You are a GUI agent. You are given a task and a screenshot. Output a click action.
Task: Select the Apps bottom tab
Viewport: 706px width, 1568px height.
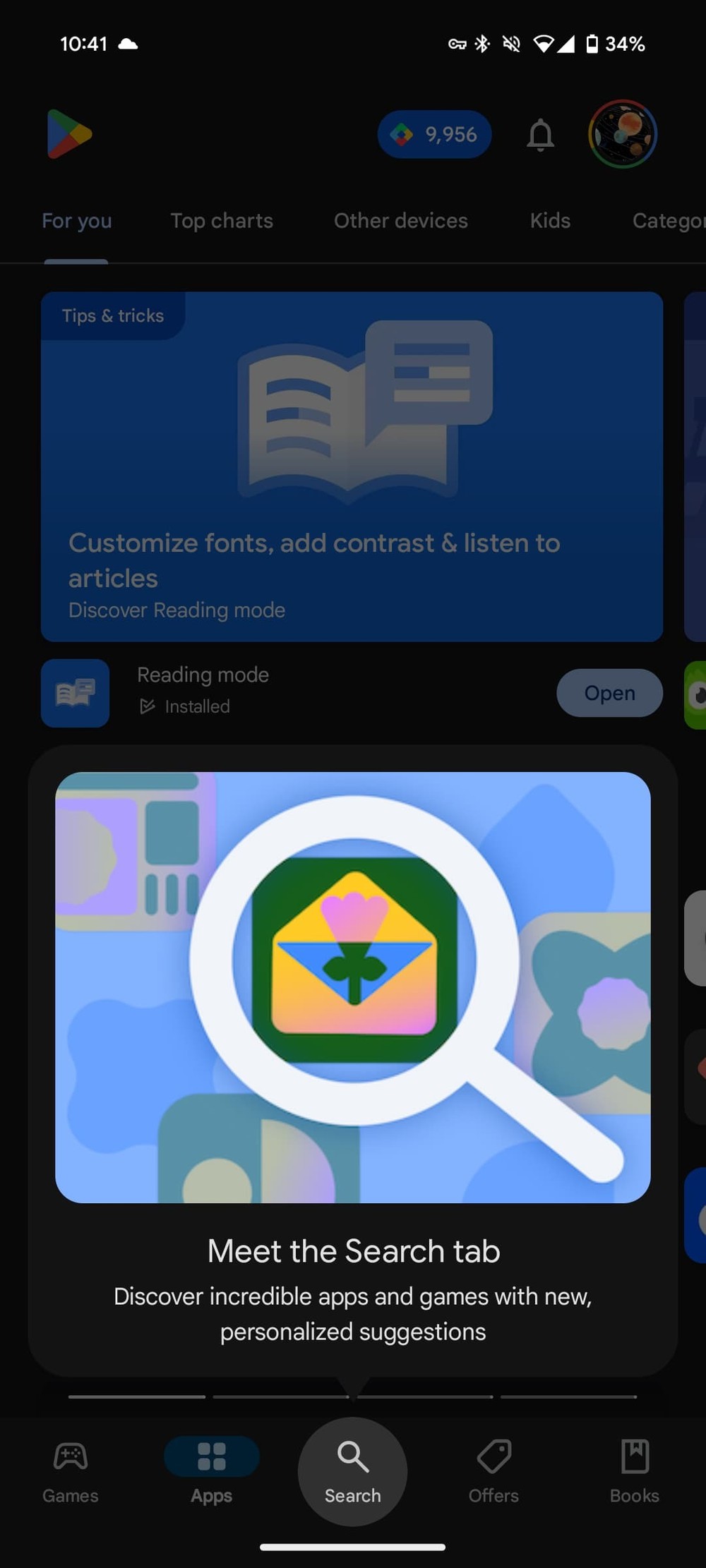point(212,1471)
